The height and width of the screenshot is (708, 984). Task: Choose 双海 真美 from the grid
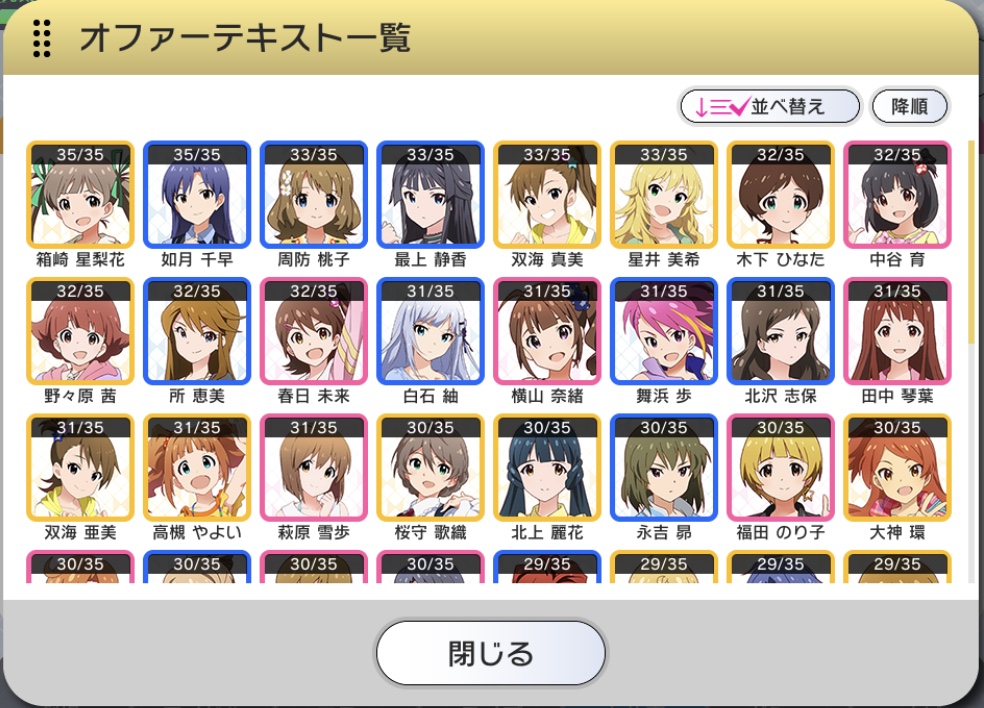[547, 195]
